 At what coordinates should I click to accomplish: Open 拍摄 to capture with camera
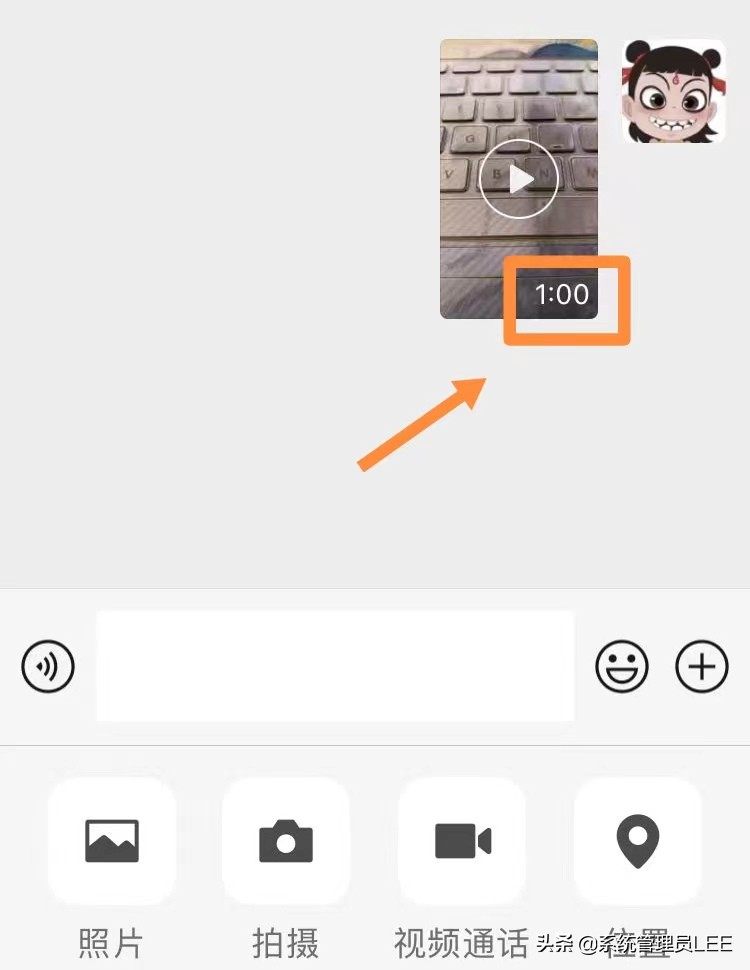286,841
